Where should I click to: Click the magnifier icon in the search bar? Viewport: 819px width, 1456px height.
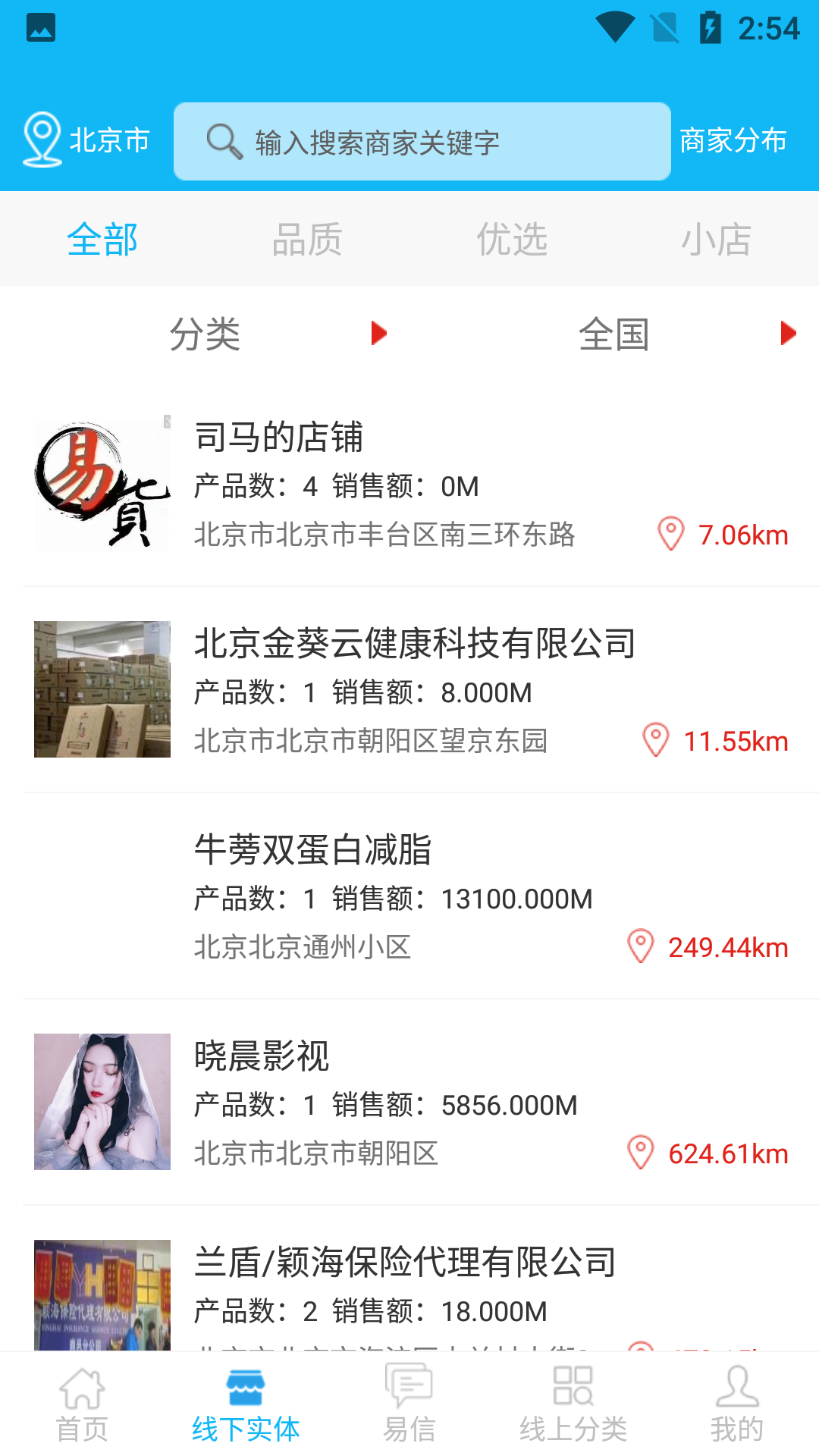tap(221, 140)
